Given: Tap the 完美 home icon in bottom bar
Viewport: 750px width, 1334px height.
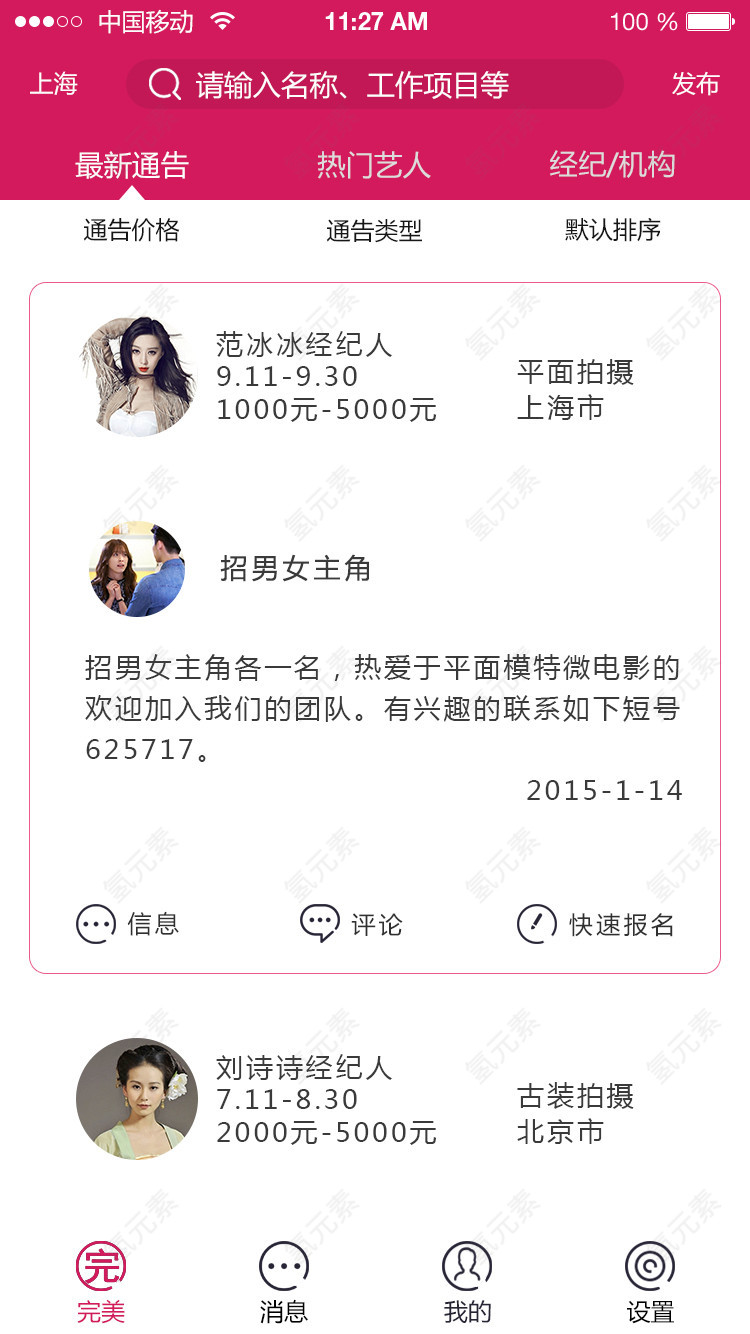Looking at the screenshot, I should 100,1265.
